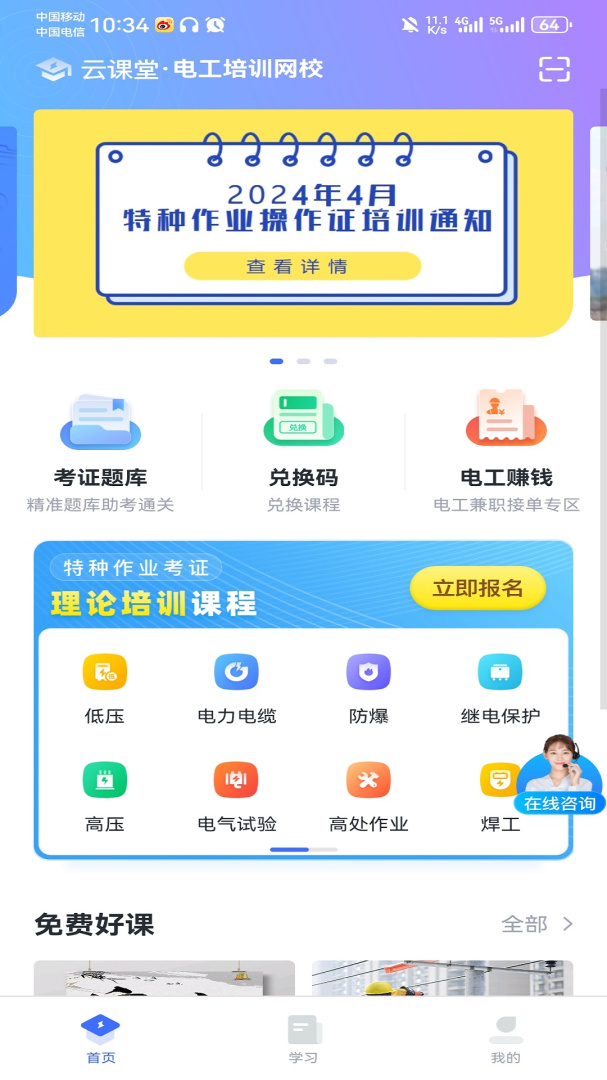Screen dimensions: 607x1080
Task: Select the 低压 course category
Action: (104, 688)
